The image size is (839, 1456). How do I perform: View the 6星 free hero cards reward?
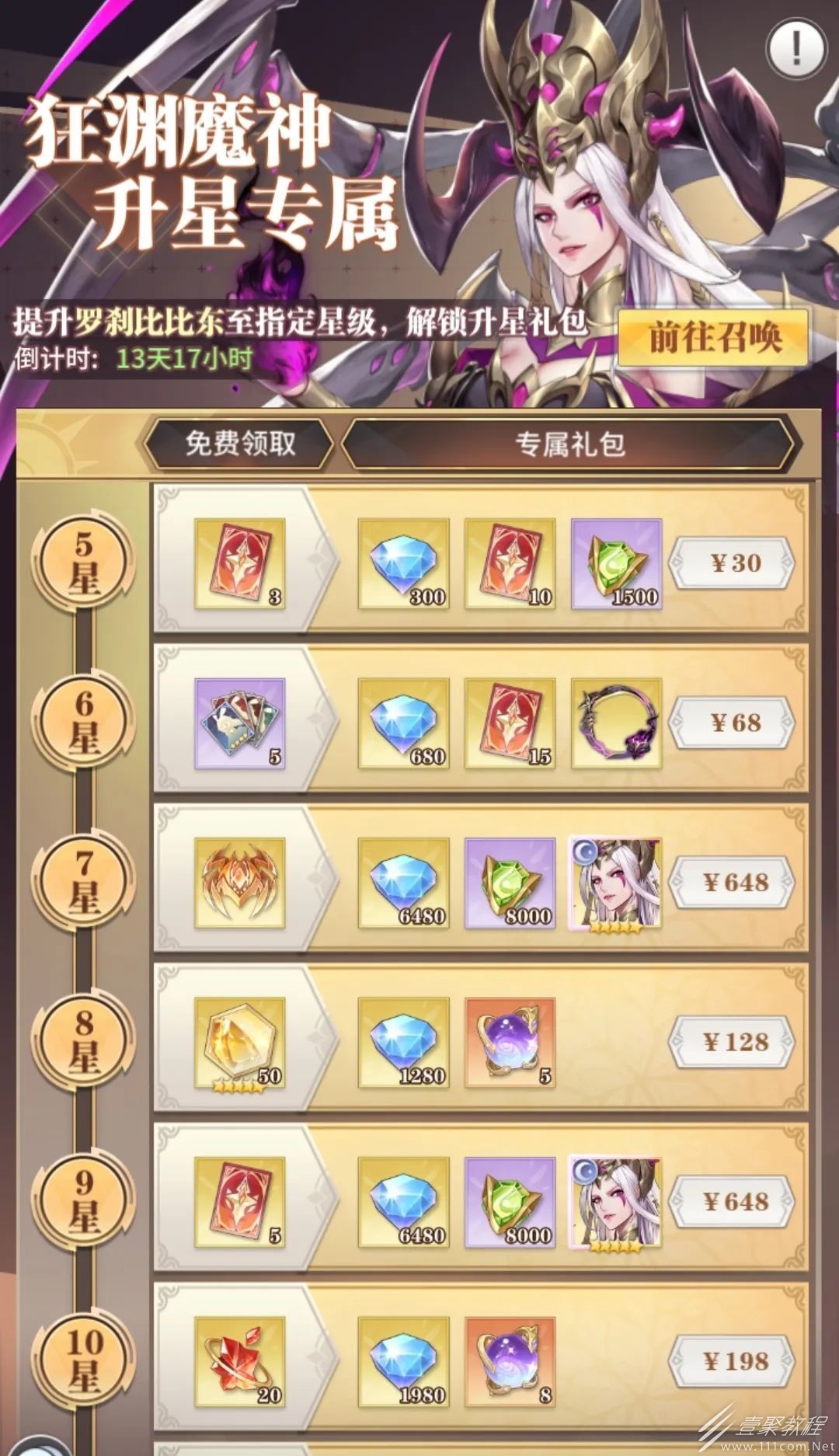(x=239, y=723)
